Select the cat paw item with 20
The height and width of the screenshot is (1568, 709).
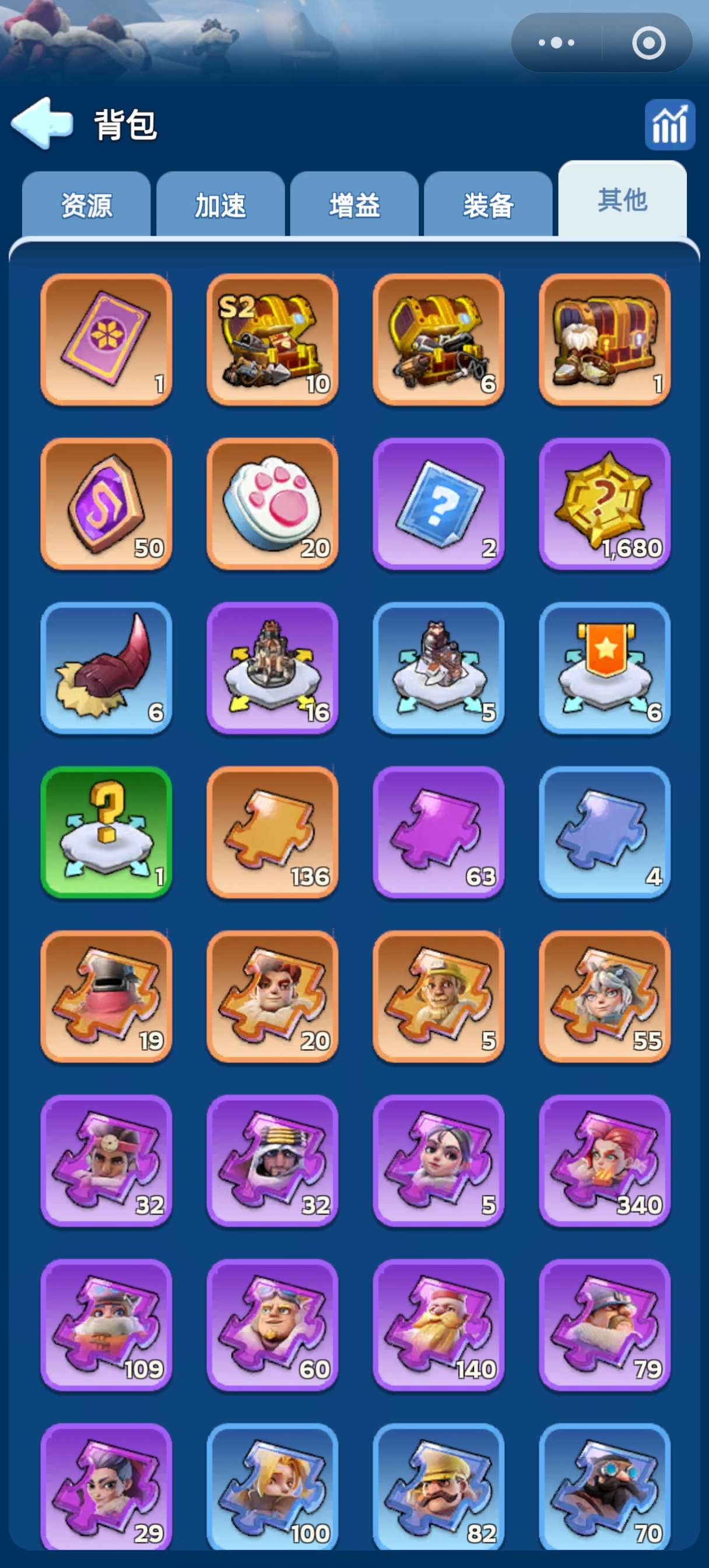[272, 503]
